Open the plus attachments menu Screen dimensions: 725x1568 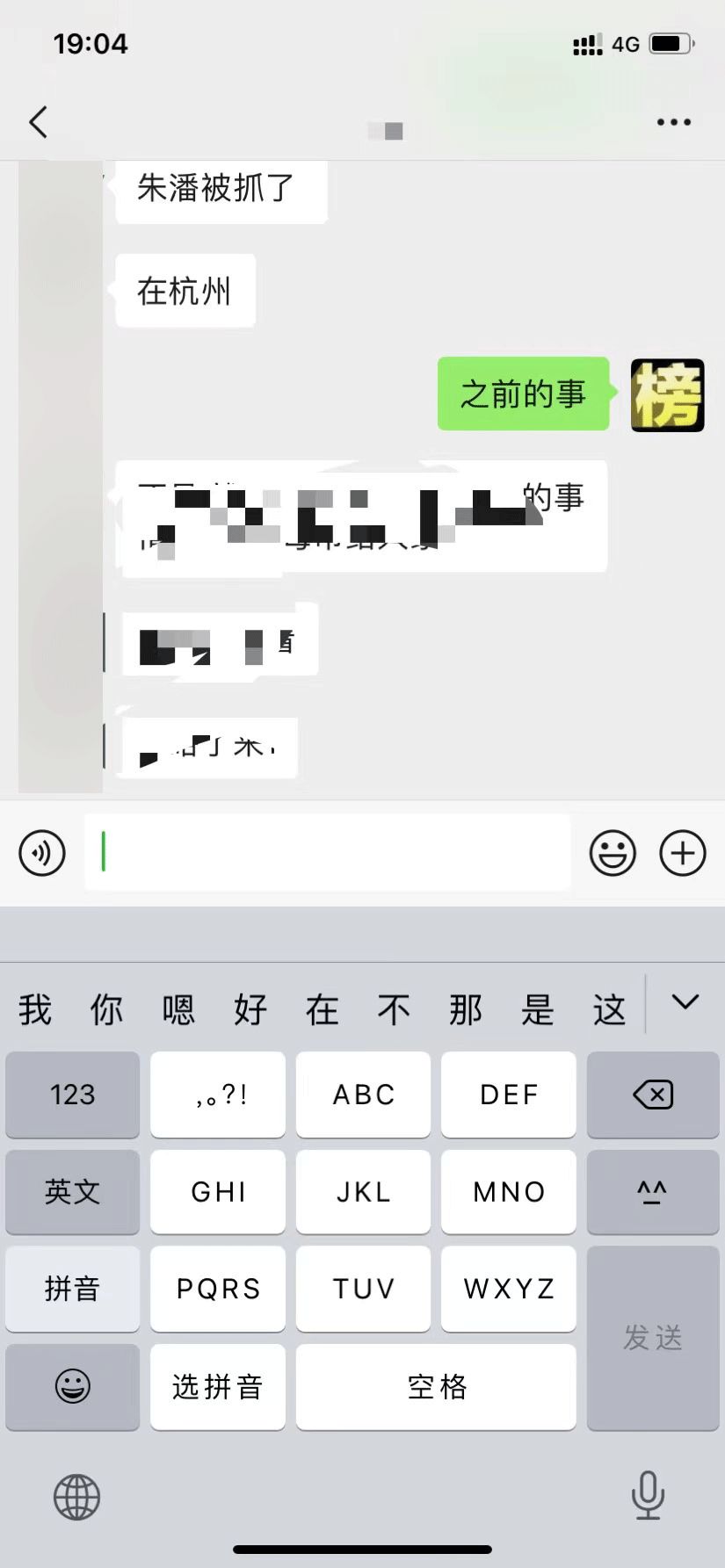[x=683, y=852]
